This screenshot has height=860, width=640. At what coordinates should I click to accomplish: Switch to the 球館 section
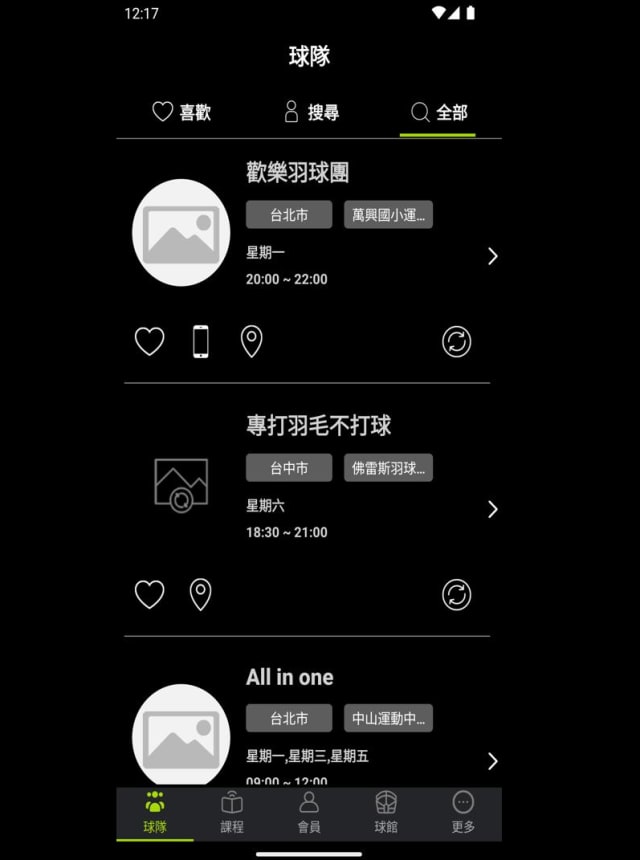pos(386,813)
